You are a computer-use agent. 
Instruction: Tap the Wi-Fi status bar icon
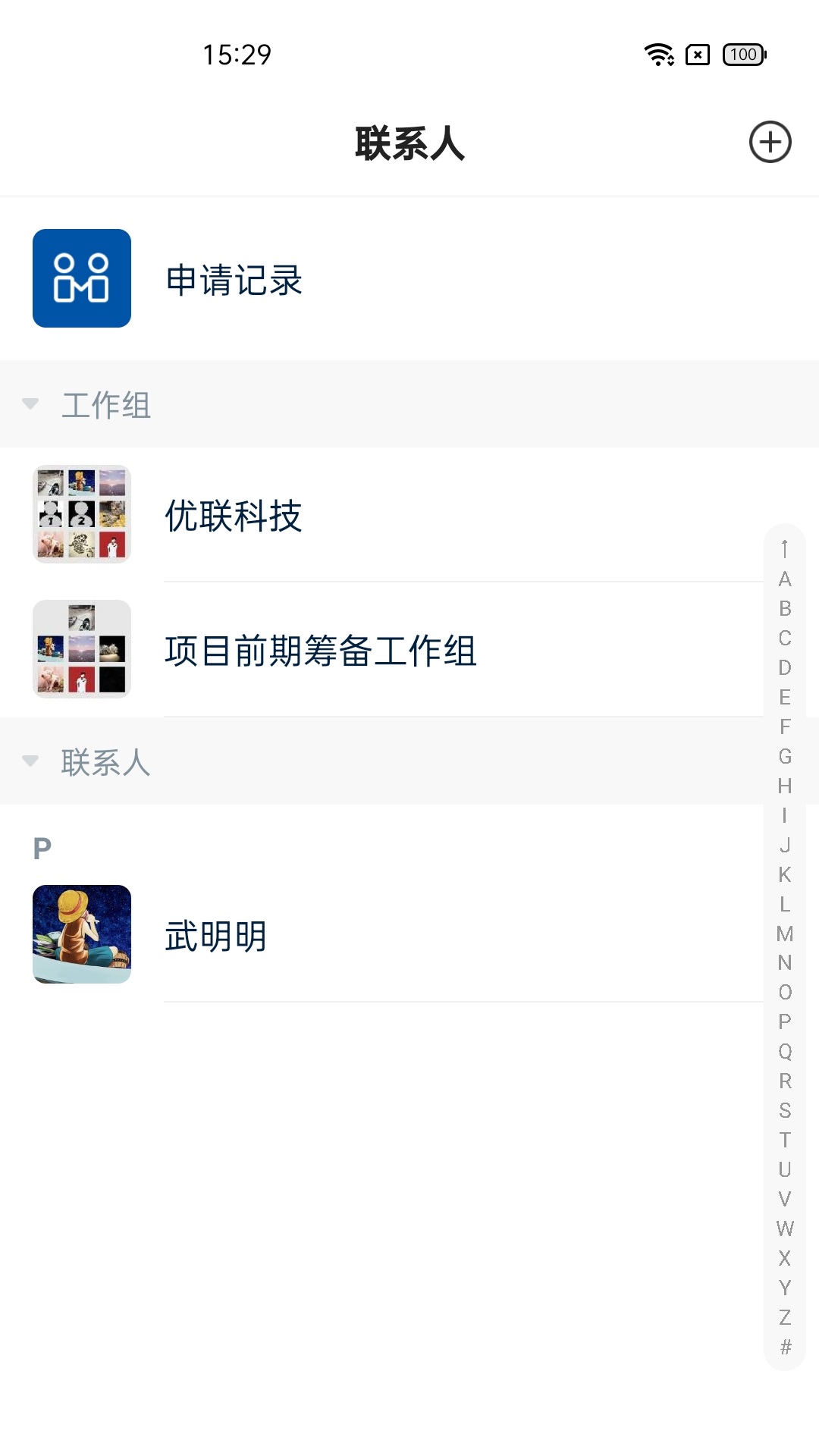click(657, 55)
